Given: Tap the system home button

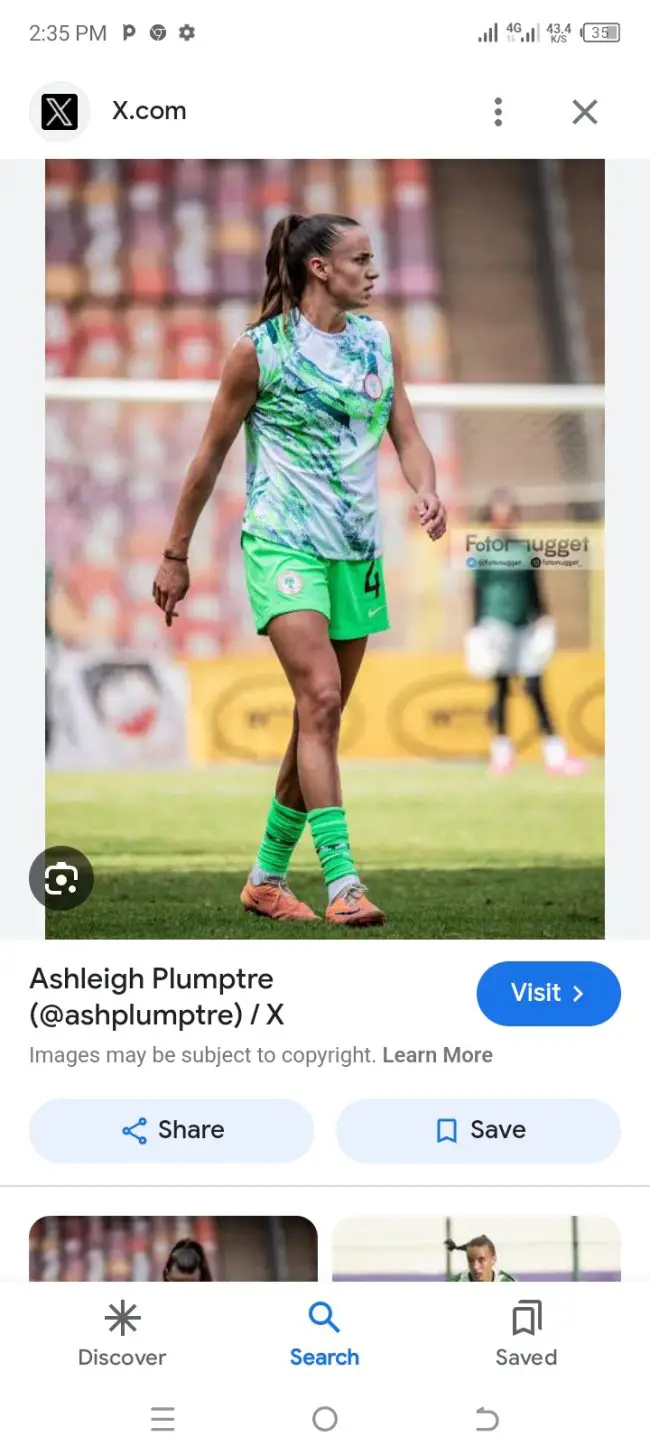Looking at the screenshot, I should tap(324, 1418).
